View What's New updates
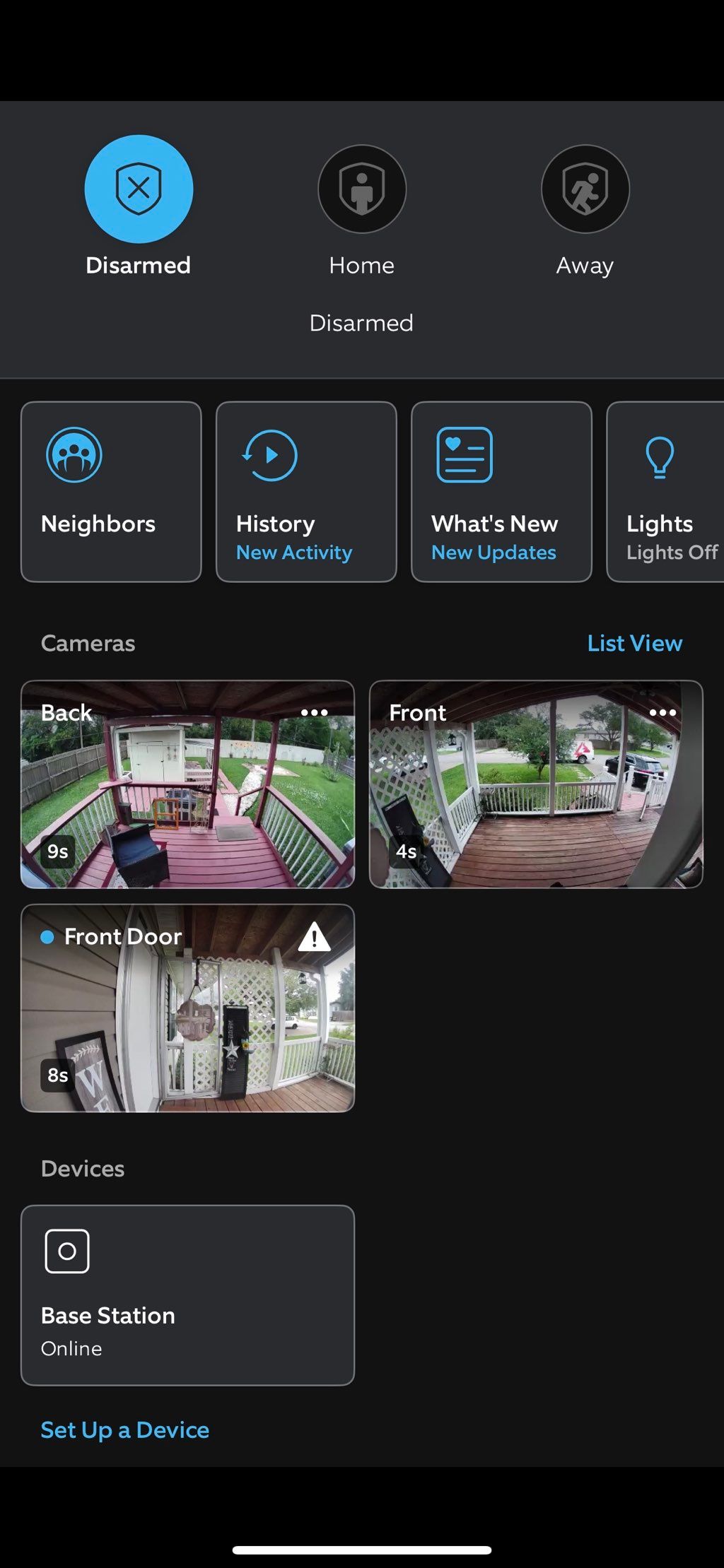The width and height of the screenshot is (724, 1568). tap(501, 492)
